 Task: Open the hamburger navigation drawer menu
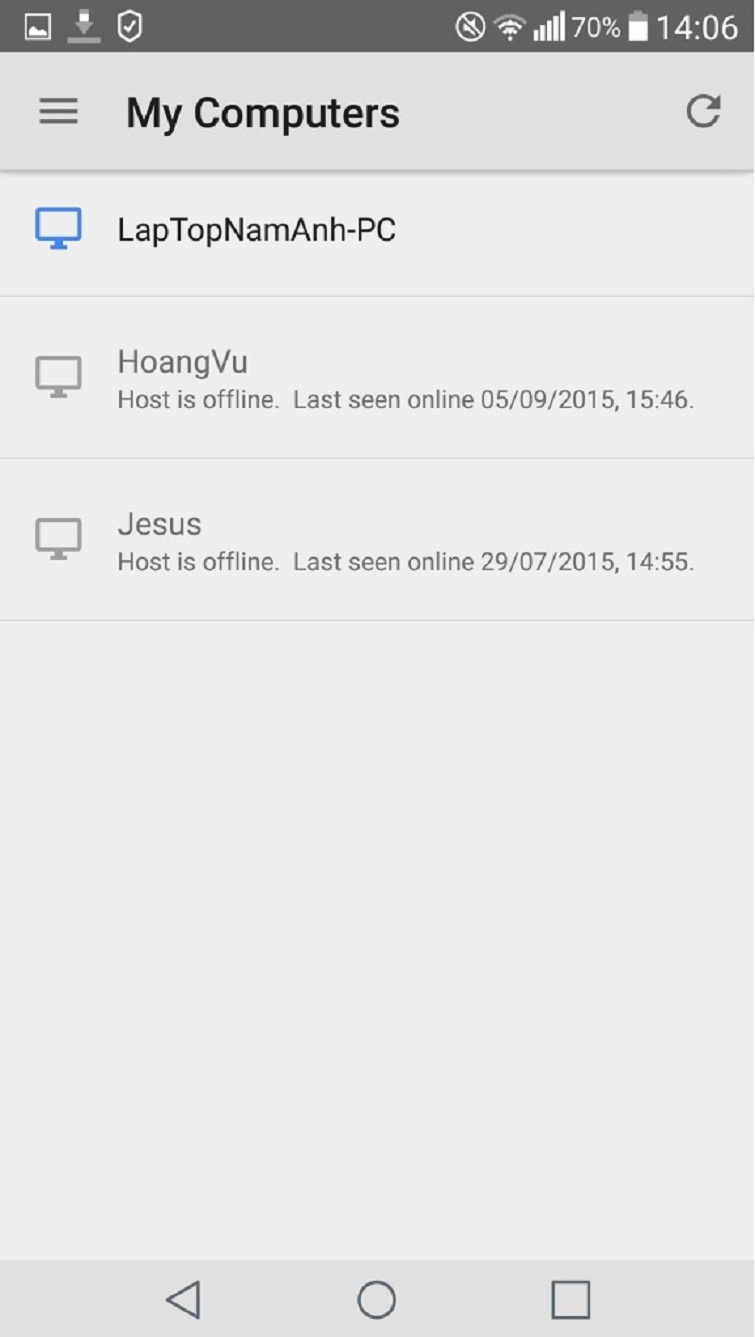[58, 111]
